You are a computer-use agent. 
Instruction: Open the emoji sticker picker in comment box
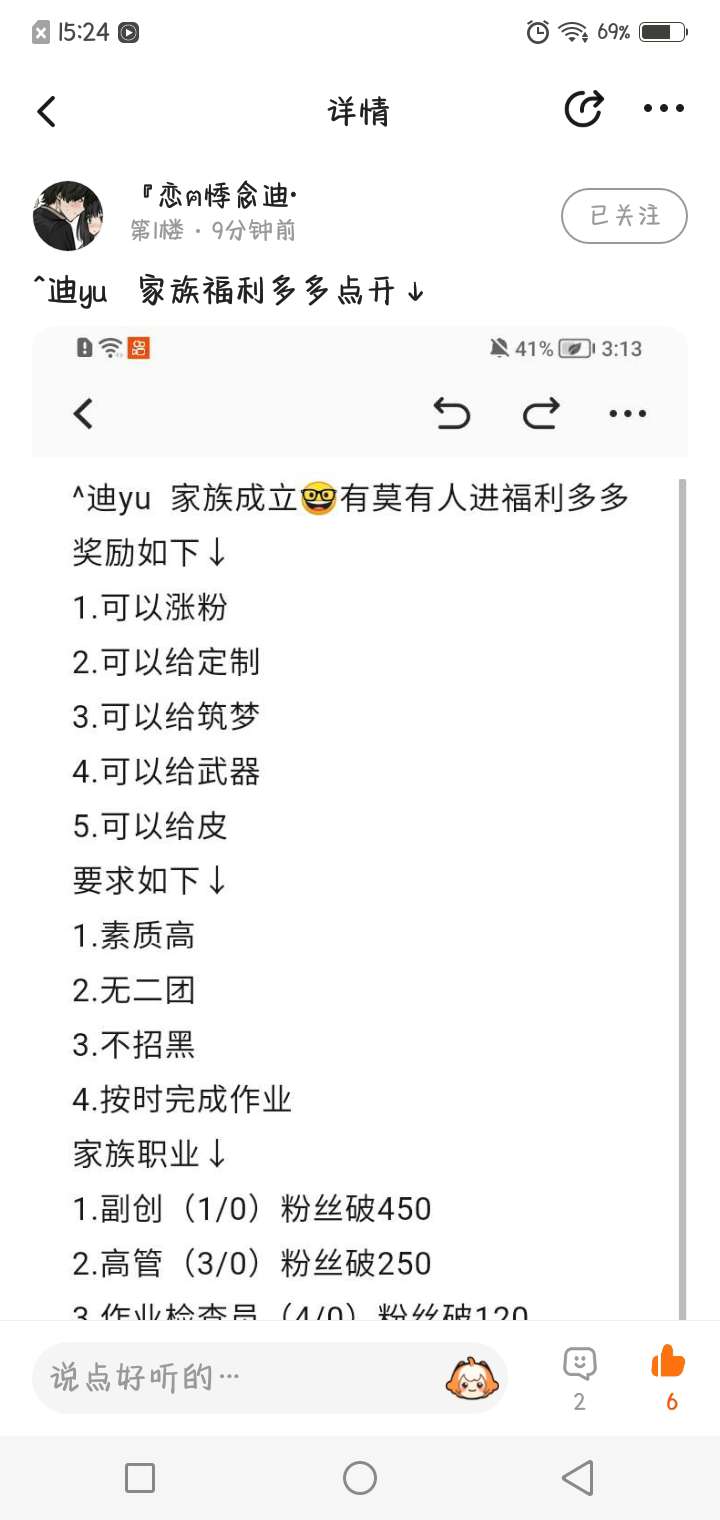[x=470, y=1378]
